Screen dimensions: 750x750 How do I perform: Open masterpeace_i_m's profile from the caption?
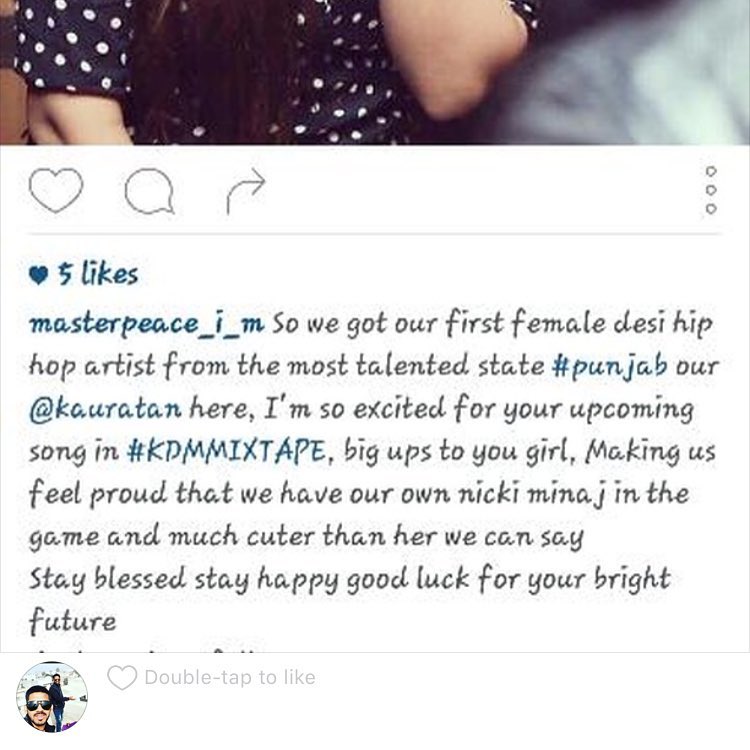coord(146,325)
